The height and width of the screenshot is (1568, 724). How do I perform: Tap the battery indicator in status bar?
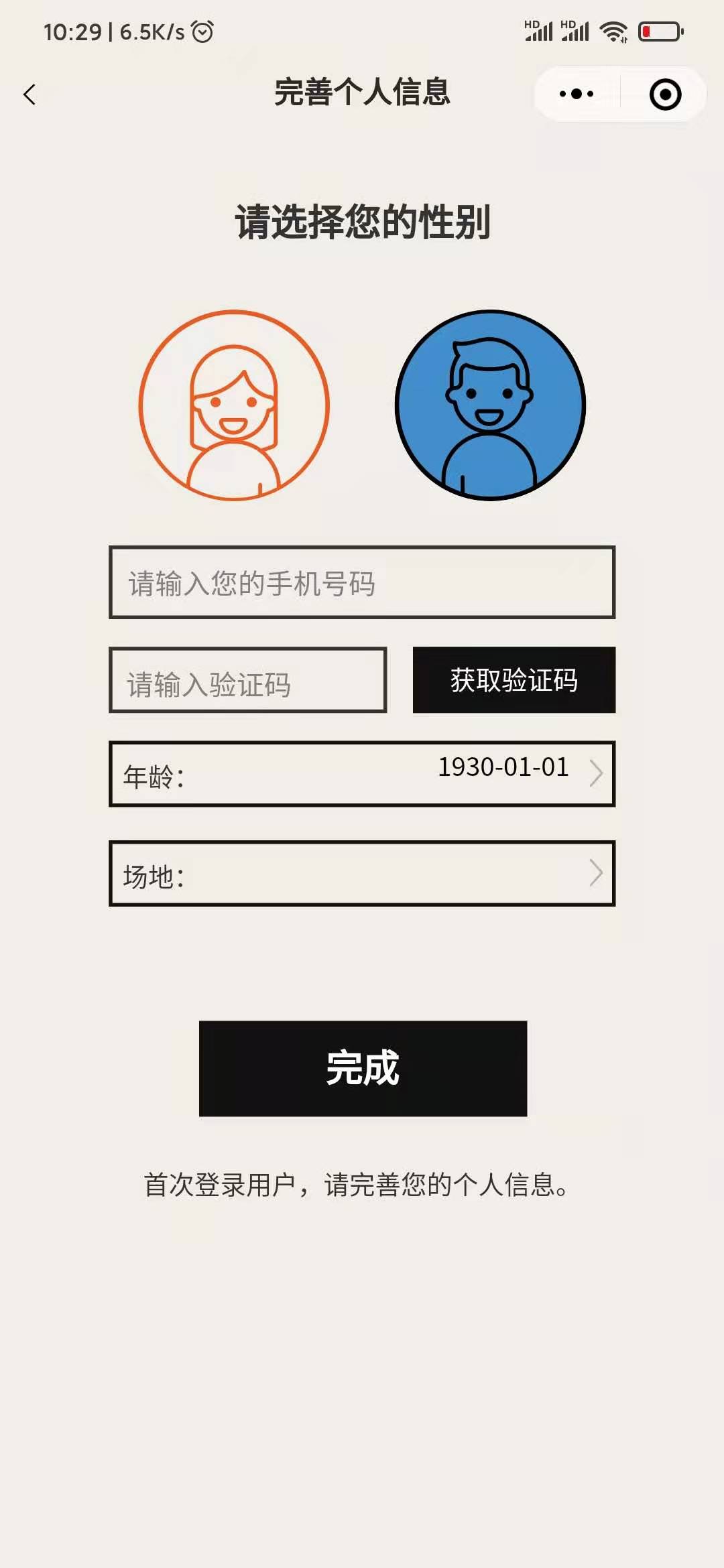660,29
